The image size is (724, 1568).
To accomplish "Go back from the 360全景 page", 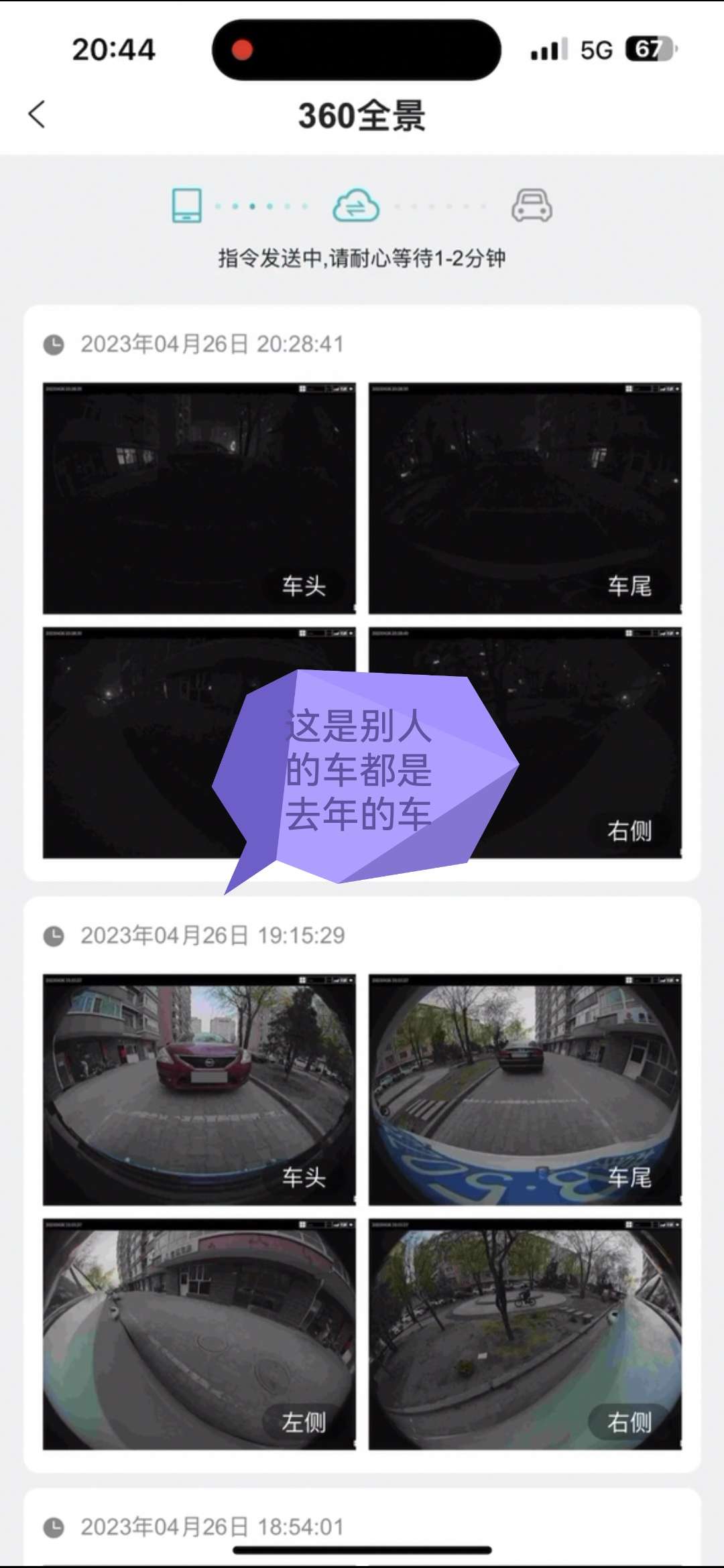I will click(x=38, y=115).
